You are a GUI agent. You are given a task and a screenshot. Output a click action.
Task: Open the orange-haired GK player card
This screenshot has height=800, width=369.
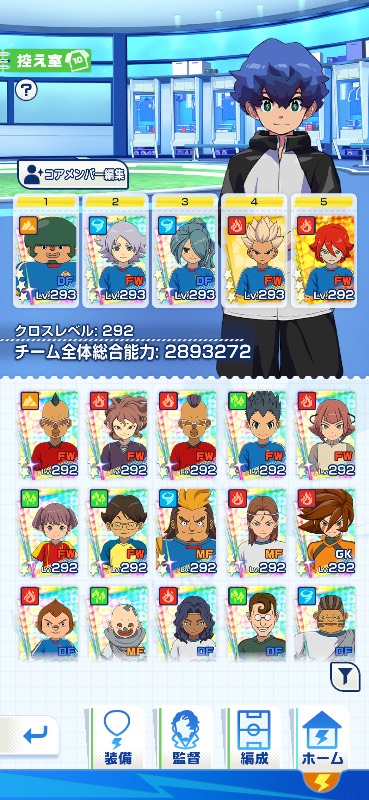(x=326, y=533)
